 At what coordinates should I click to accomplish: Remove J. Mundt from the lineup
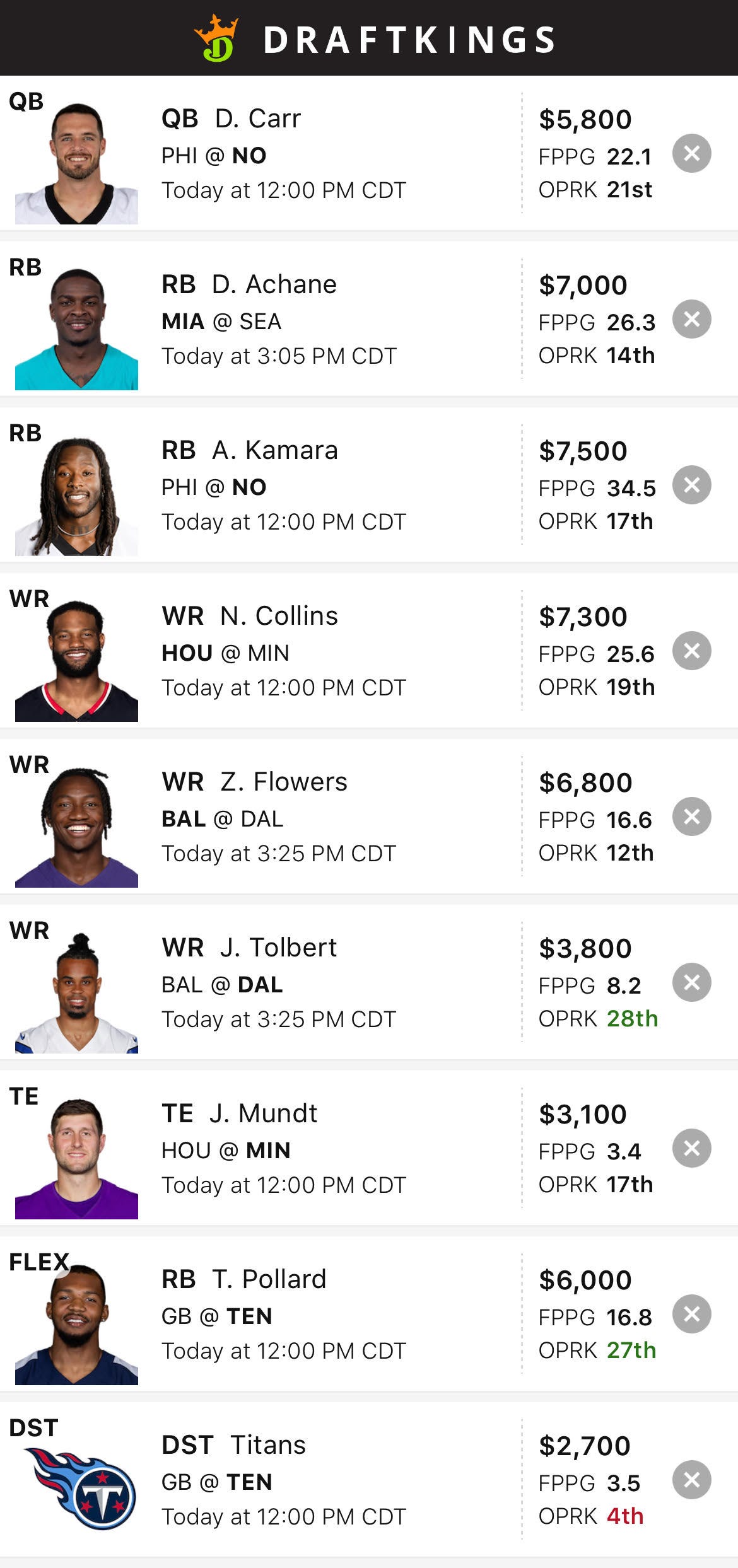click(x=691, y=1148)
